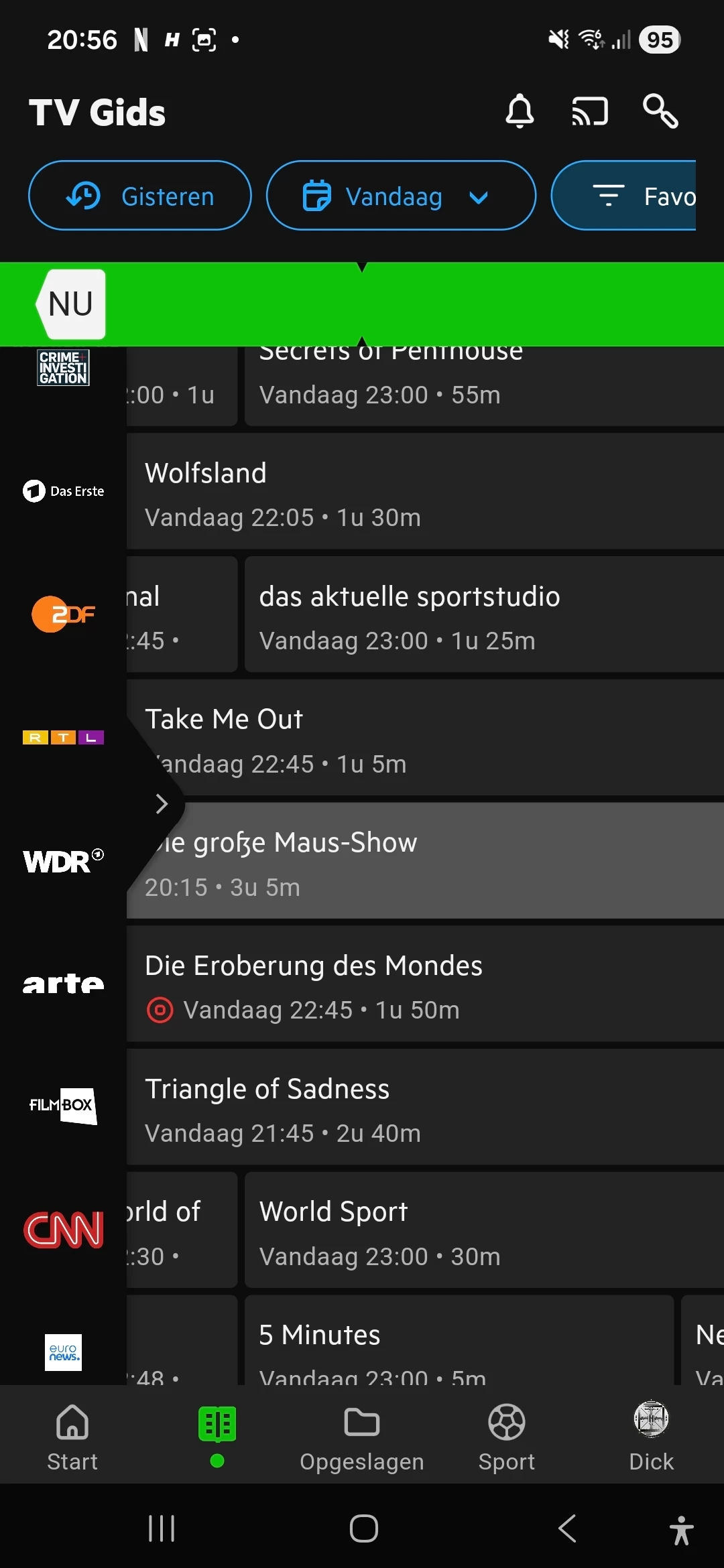
Task: Open World Sport on CNN
Action: (483, 1233)
